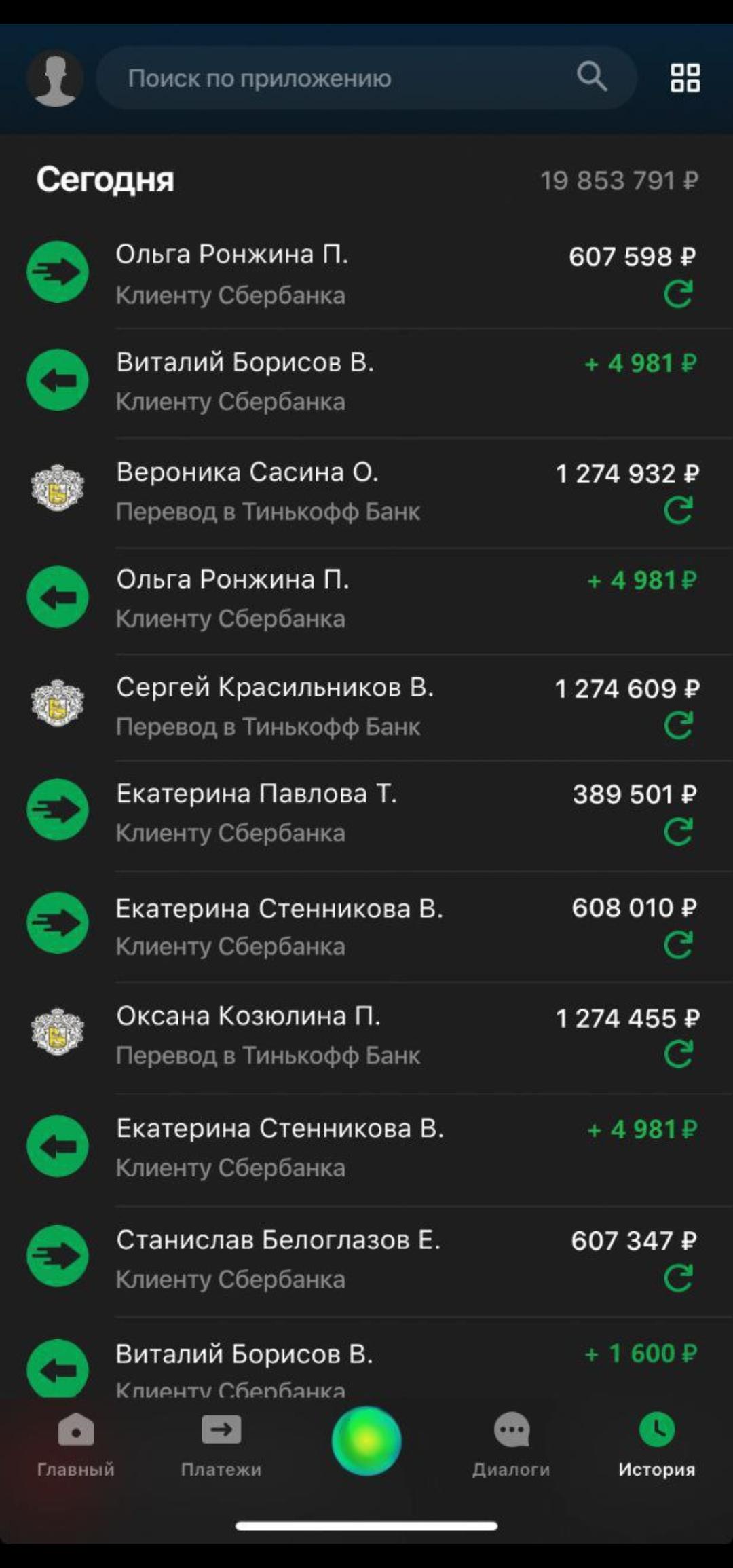Open the +4 981 ₽ transfer from Виталий Борисов

366,382
